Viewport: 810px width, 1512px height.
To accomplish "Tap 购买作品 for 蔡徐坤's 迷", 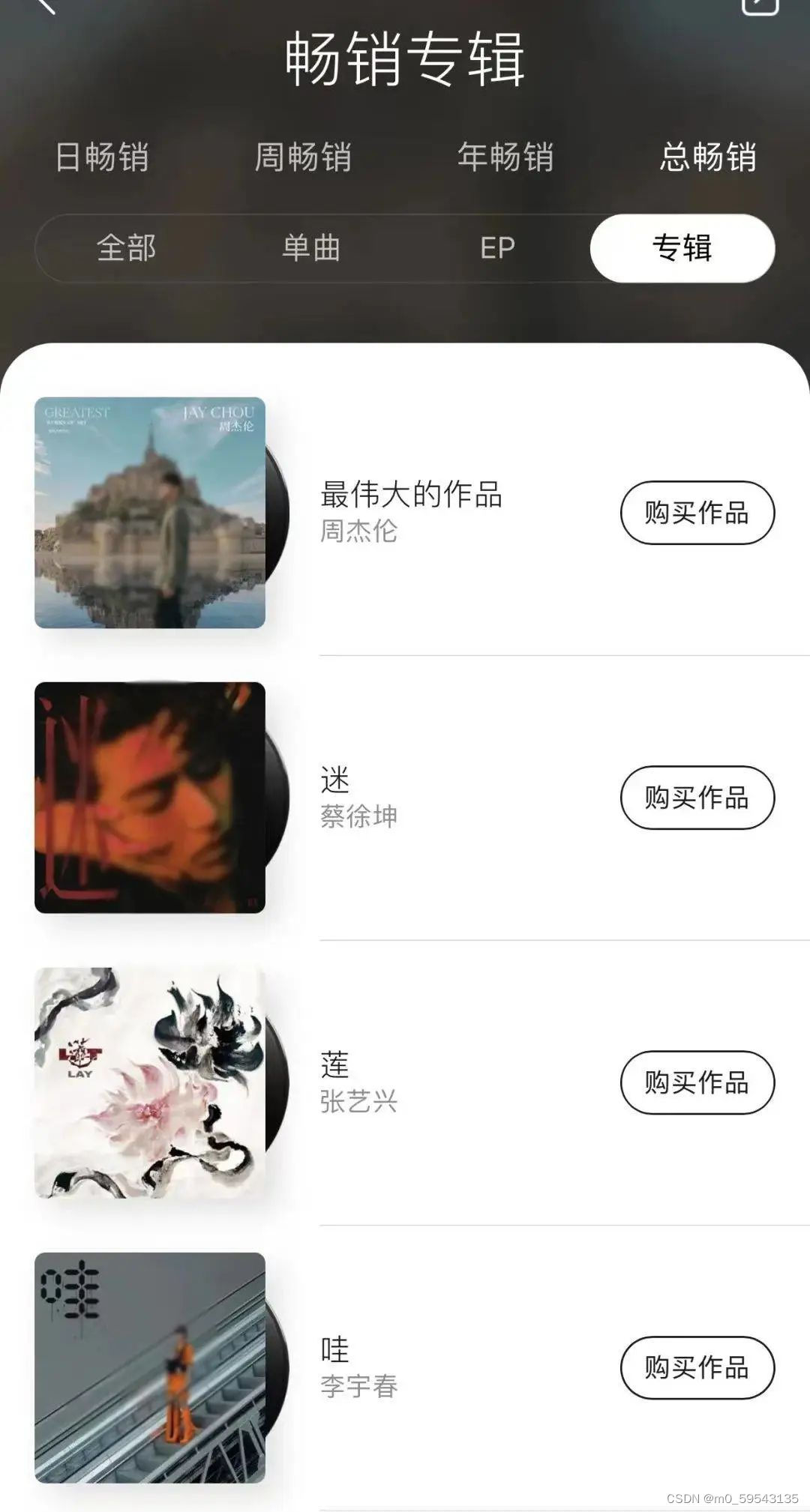I will point(697,798).
